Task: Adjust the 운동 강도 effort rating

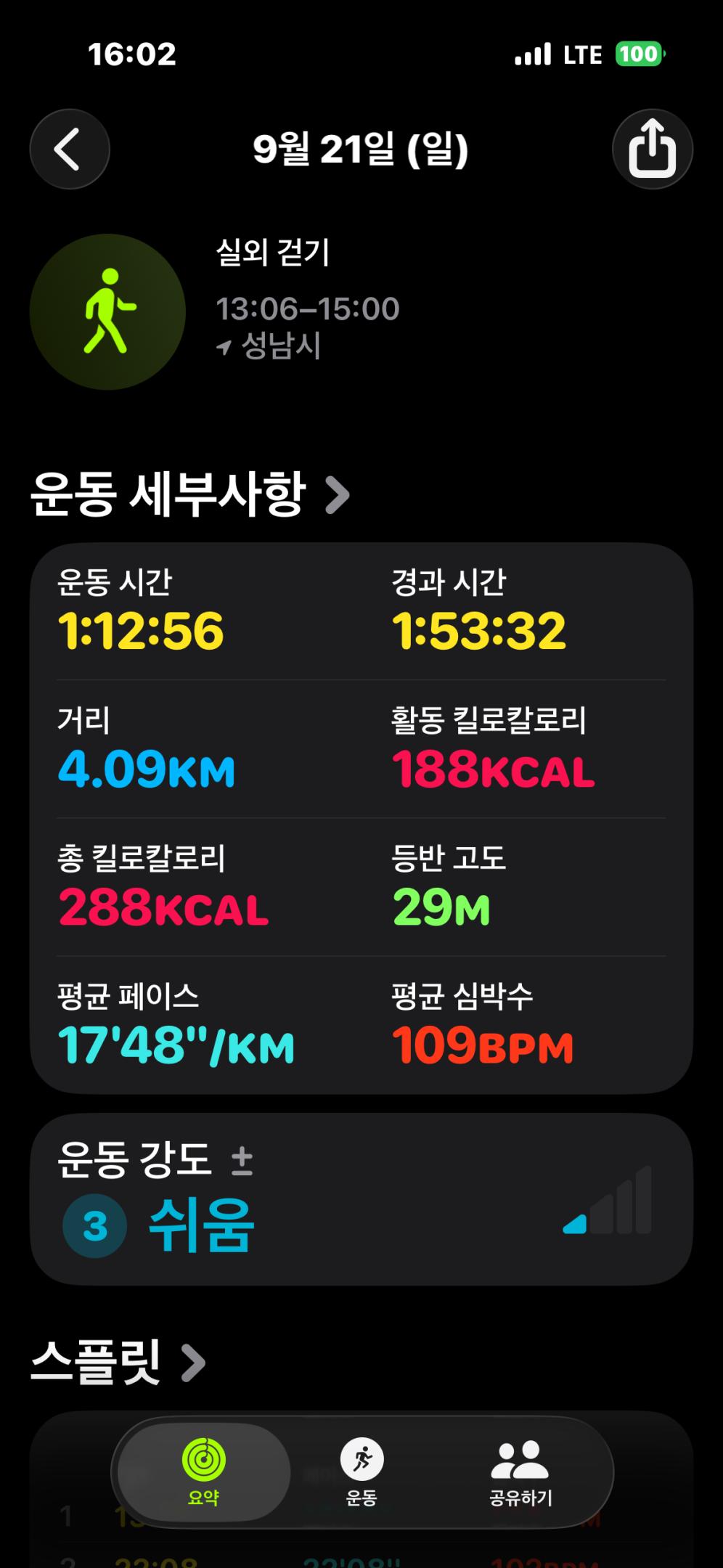Action: (242, 1160)
